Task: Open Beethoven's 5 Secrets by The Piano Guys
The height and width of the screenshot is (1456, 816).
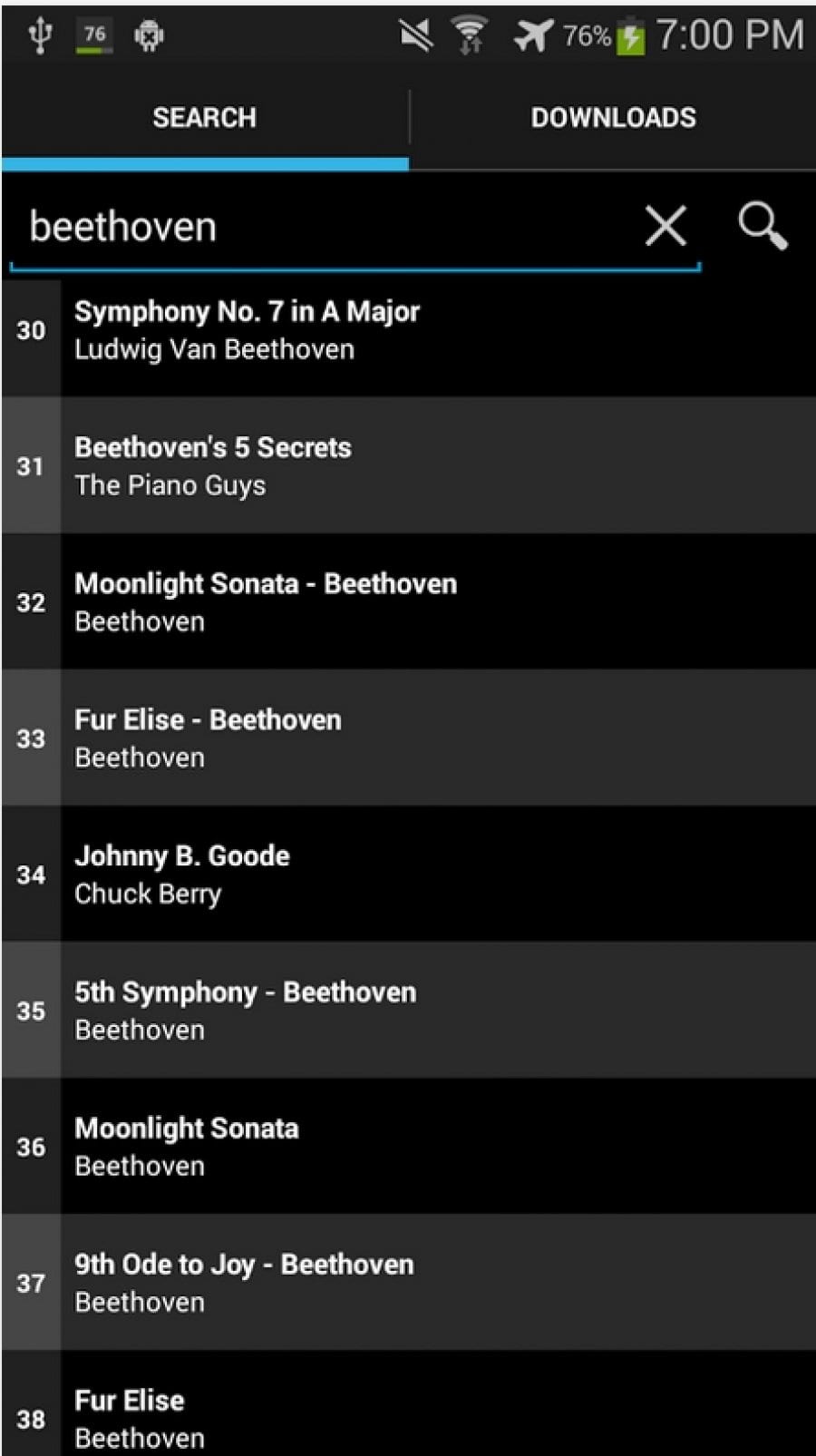Action: pos(408,466)
